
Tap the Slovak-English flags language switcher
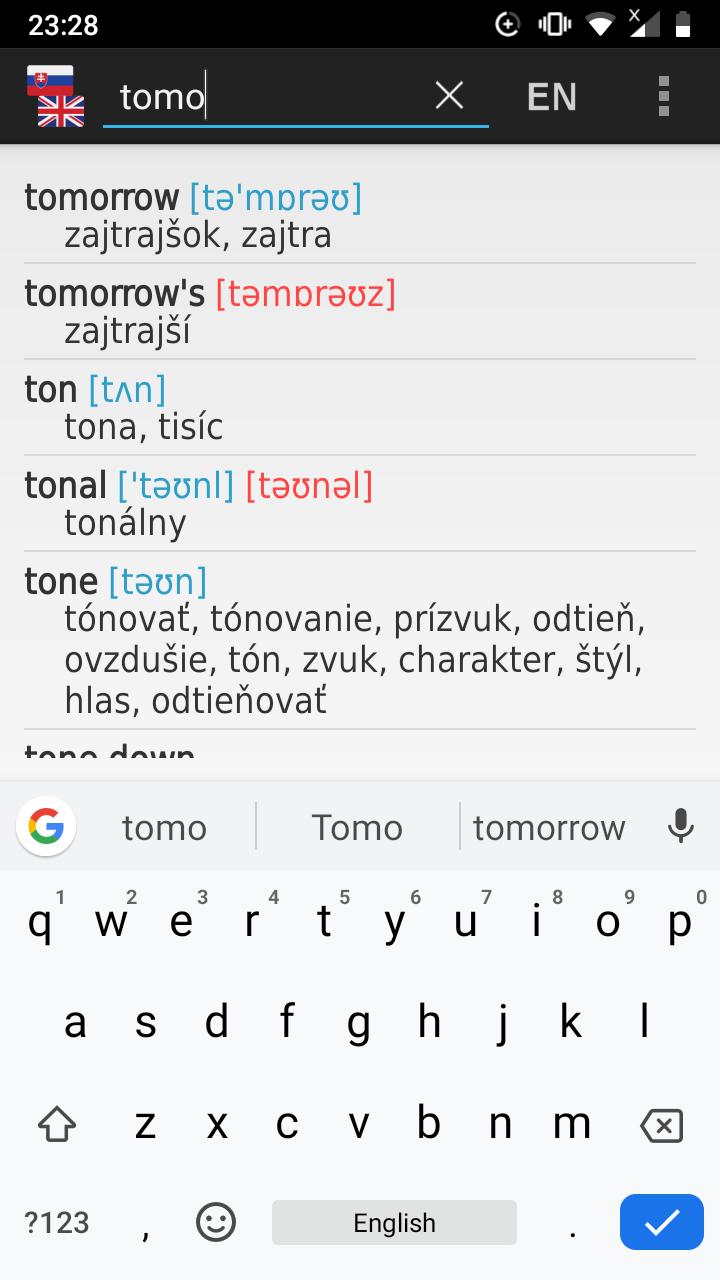[50, 97]
